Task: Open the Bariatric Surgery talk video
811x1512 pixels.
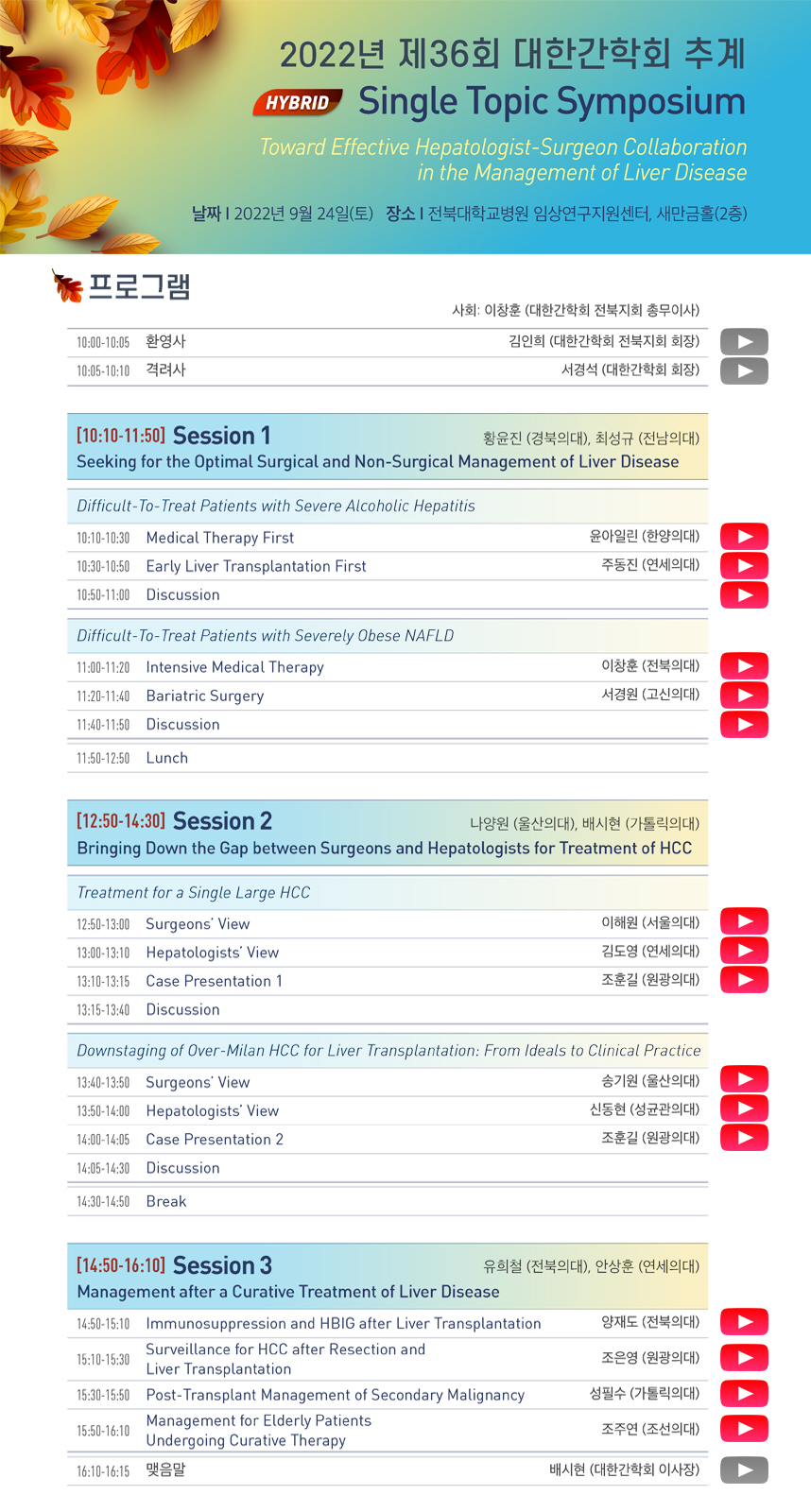Action: click(744, 696)
